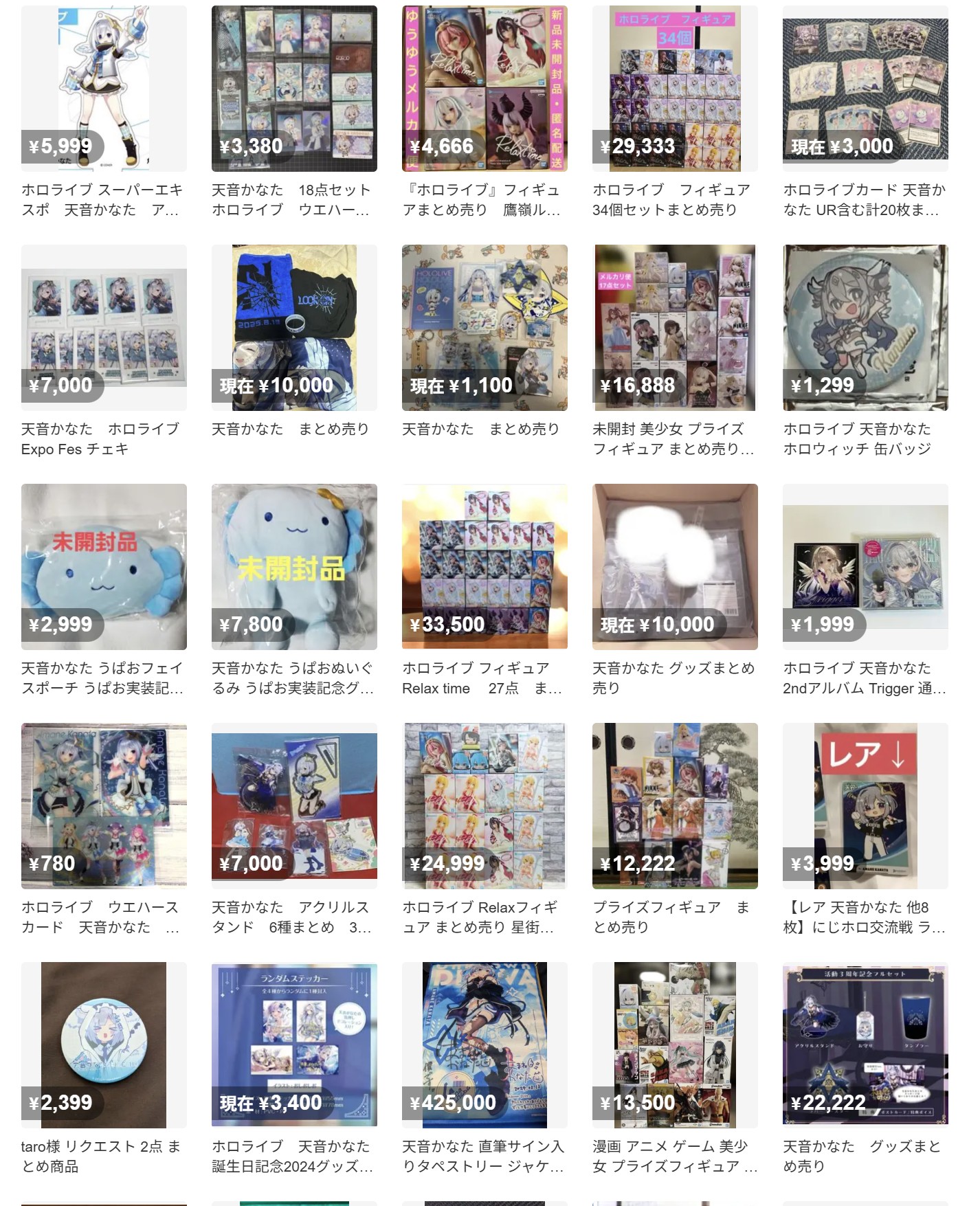Open the 2ndアルバム Trigger listing for ¥1,999
Image resolution: width=980 pixels, height=1206 pixels.
pos(865,567)
